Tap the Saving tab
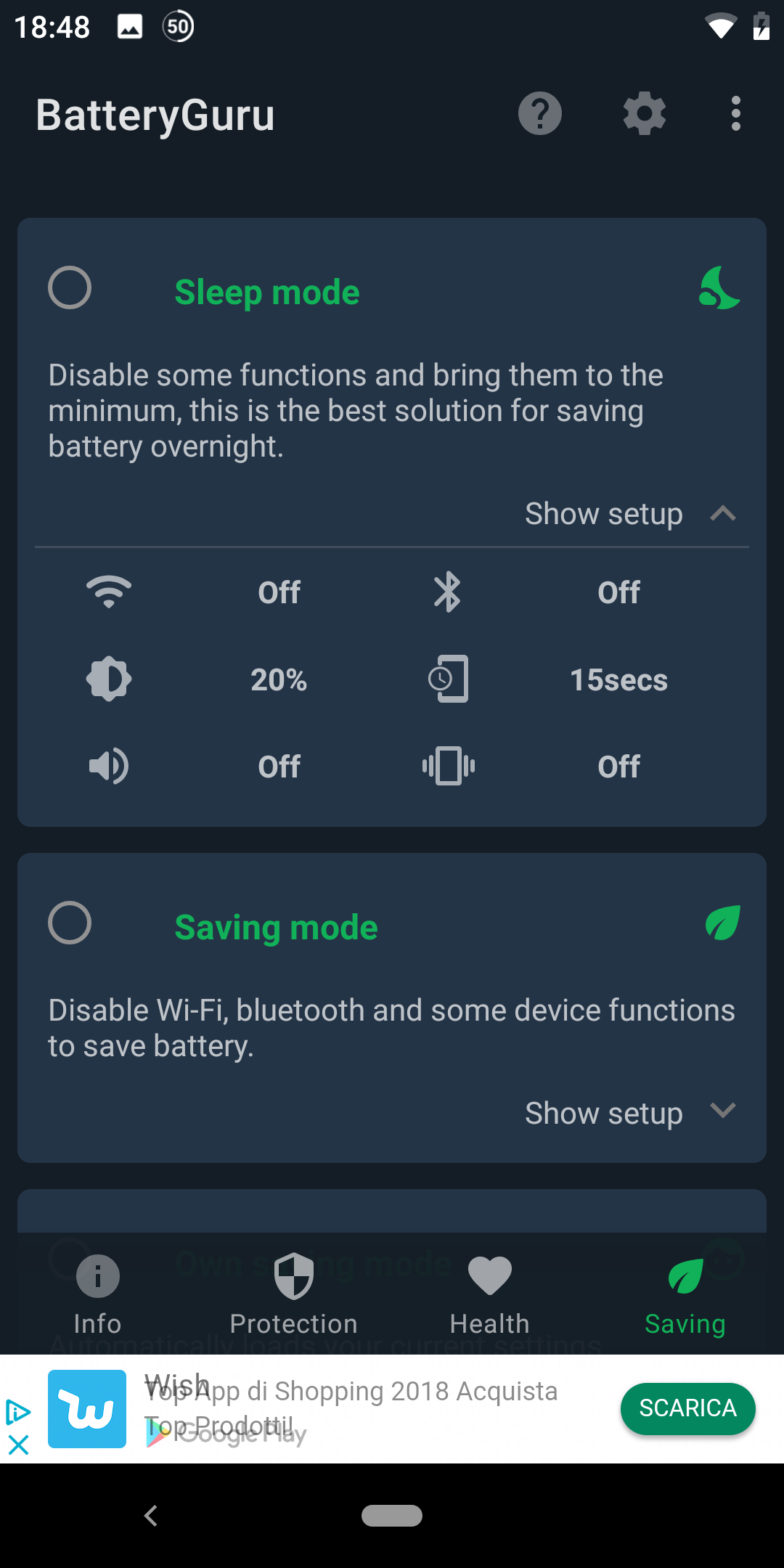 click(x=685, y=1294)
